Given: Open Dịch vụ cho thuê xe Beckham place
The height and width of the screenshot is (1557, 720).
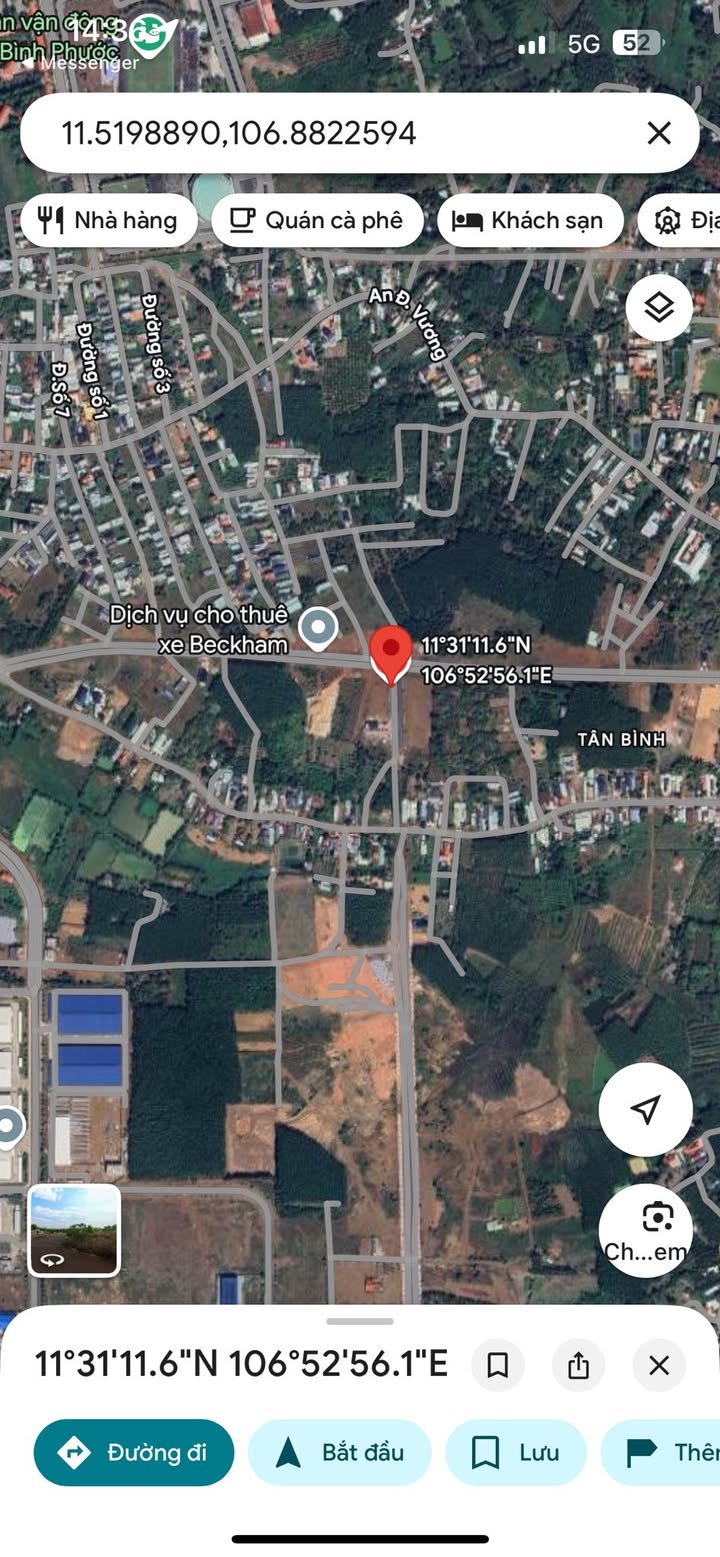Looking at the screenshot, I should [x=319, y=627].
